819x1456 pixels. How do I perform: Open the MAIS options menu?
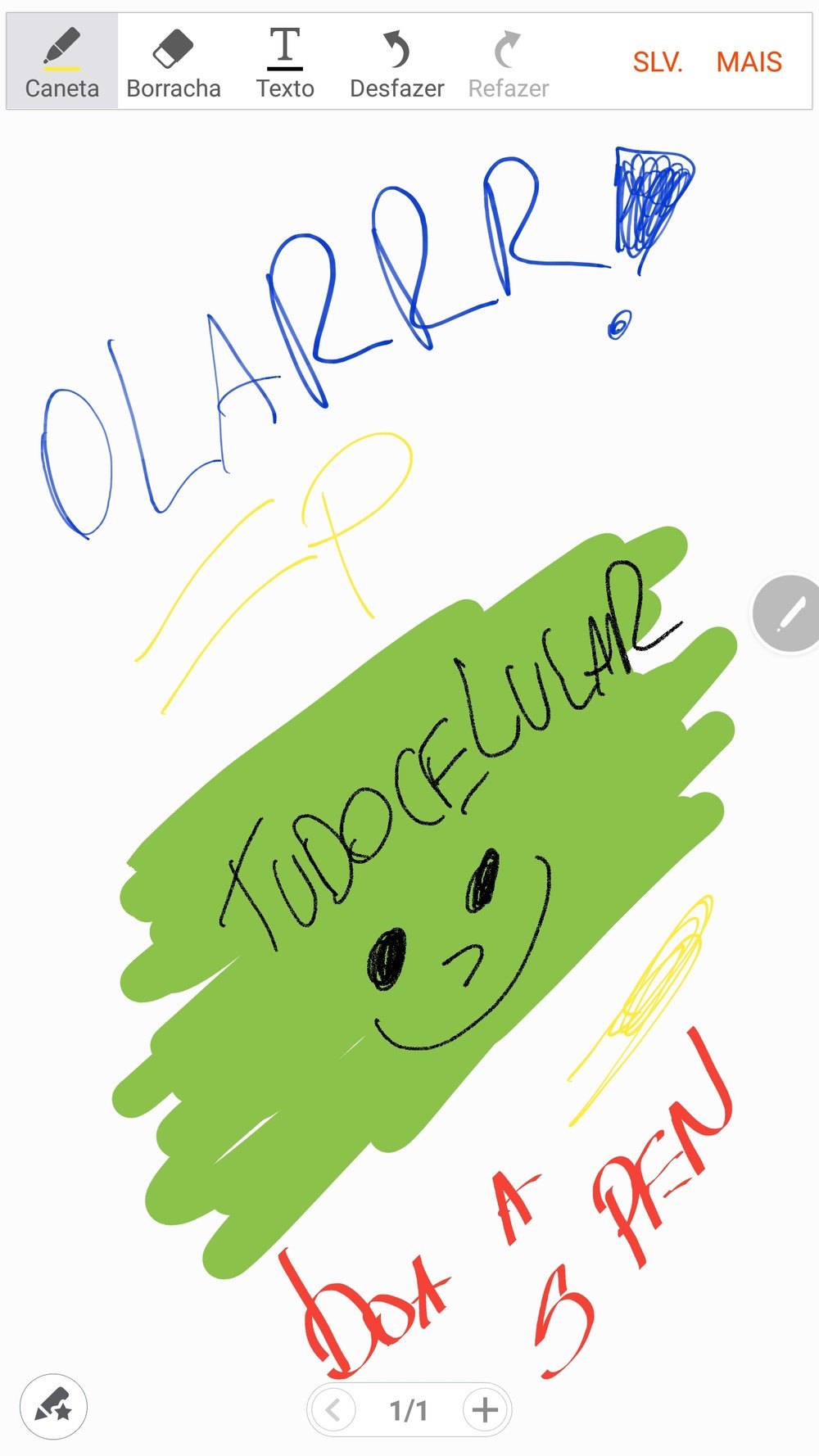749,62
